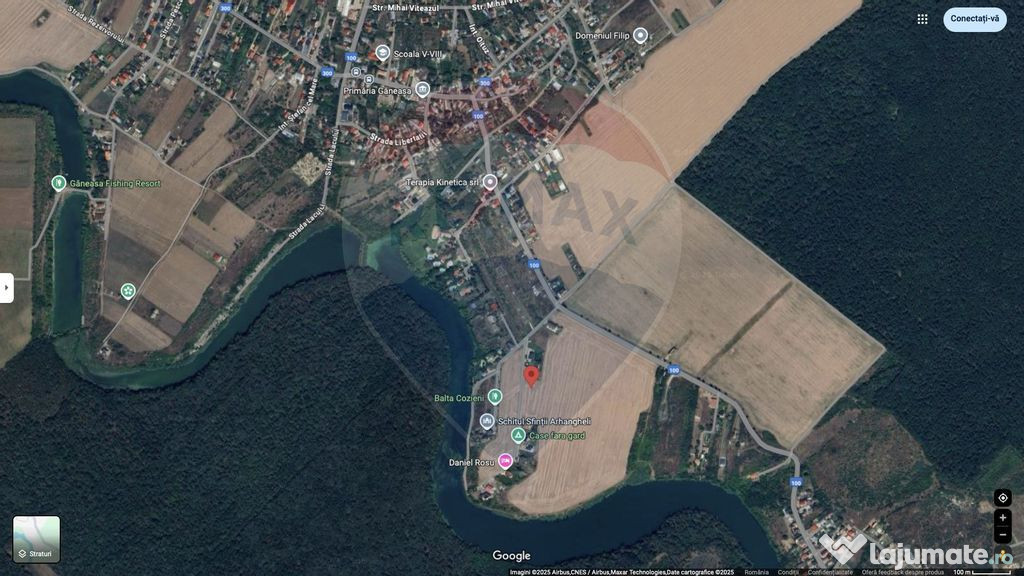Tap the red dropped pin

(x=531, y=375)
